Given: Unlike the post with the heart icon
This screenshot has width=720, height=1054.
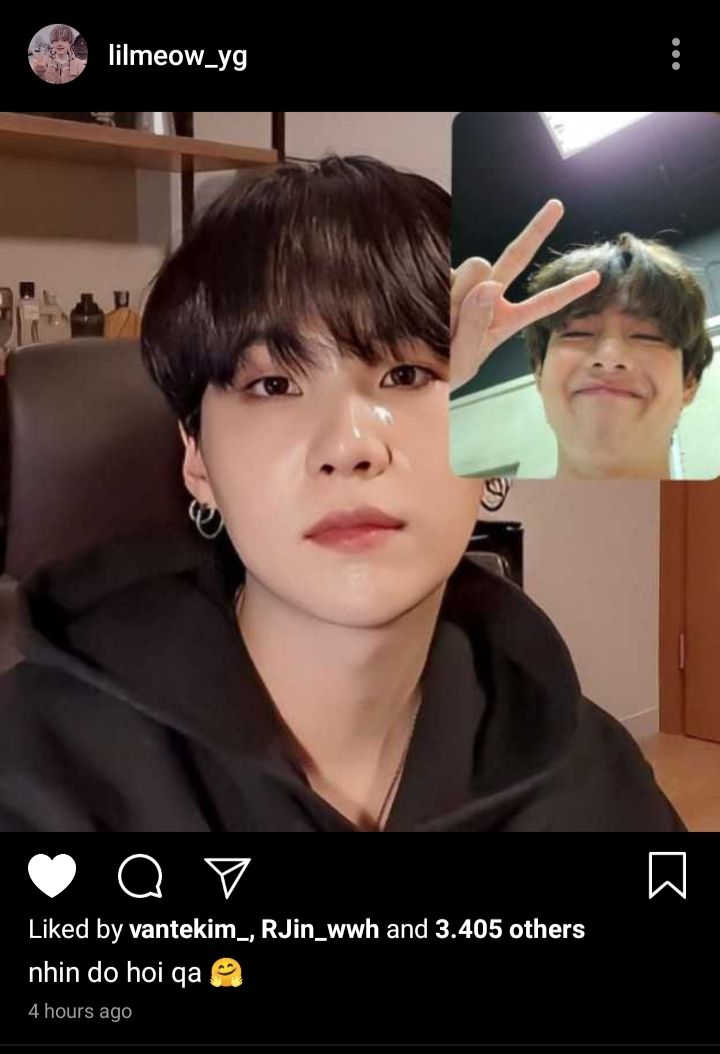Looking at the screenshot, I should [52, 876].
